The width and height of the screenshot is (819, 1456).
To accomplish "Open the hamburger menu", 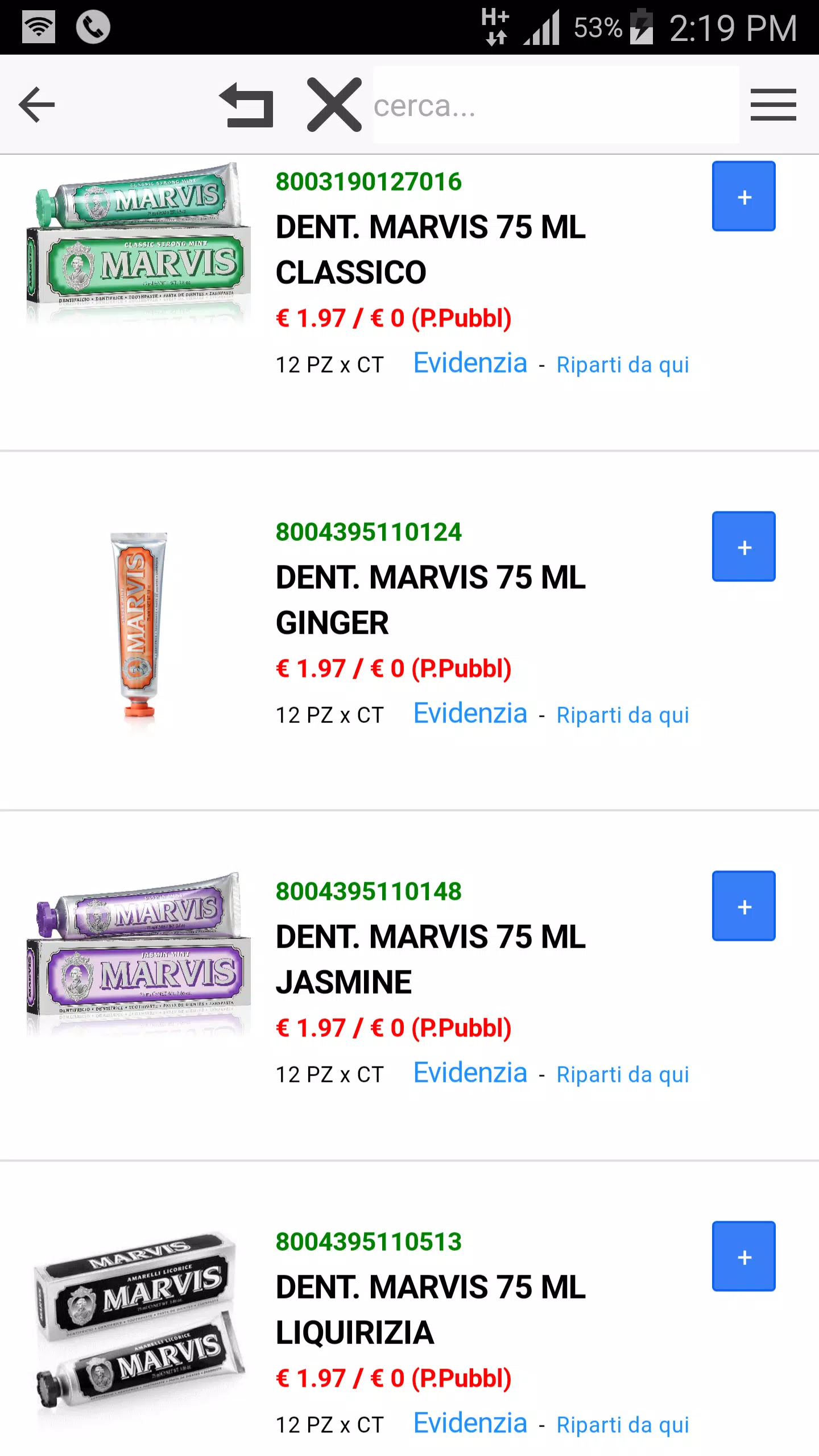I will [x=773, y=105].
